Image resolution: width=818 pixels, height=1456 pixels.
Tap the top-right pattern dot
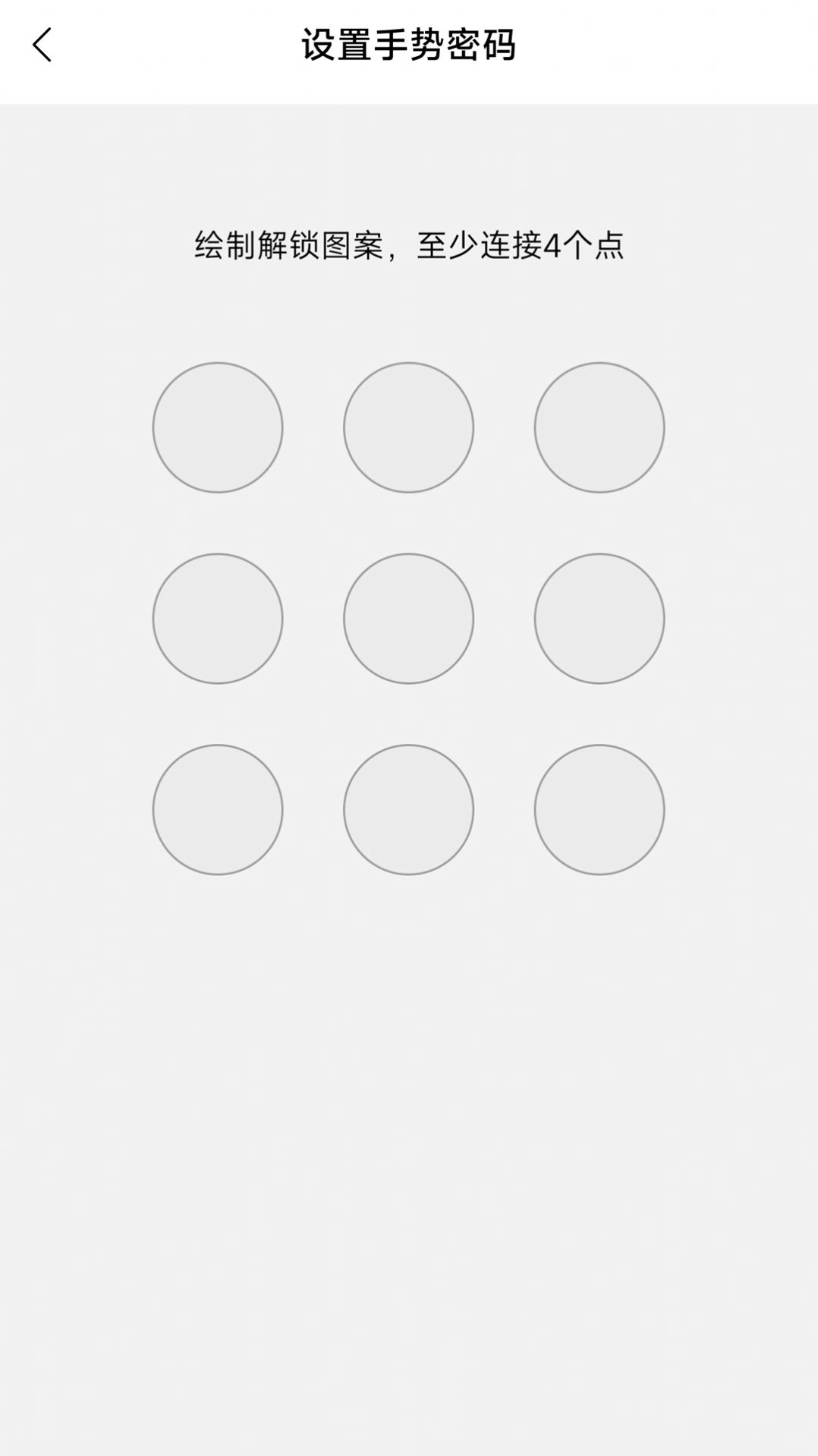[599, 427]
